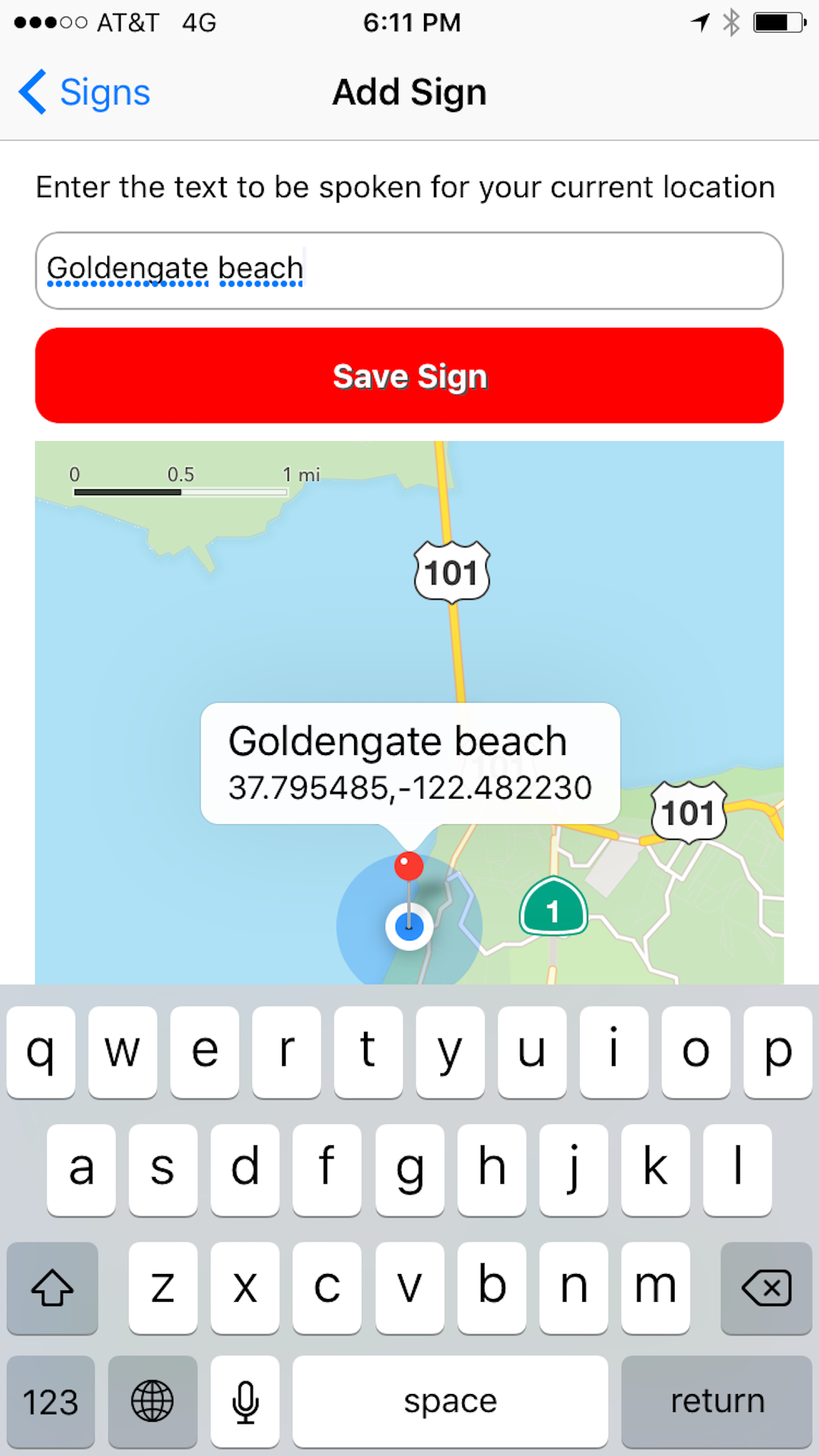The image size is (819, 1456).
Task: Select the red map pin for Goldengate beach
Action: [409, 866]
